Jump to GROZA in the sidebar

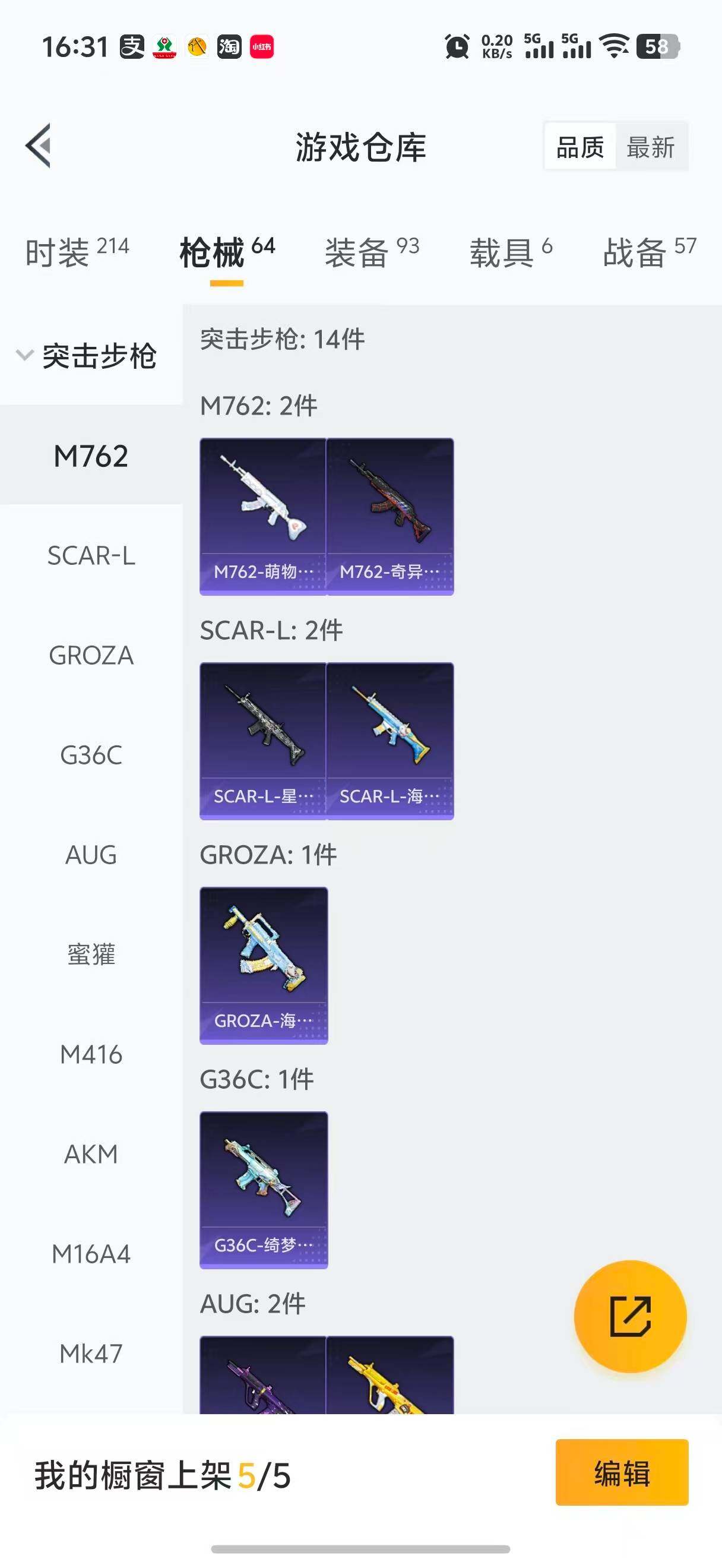click(91, 656)
